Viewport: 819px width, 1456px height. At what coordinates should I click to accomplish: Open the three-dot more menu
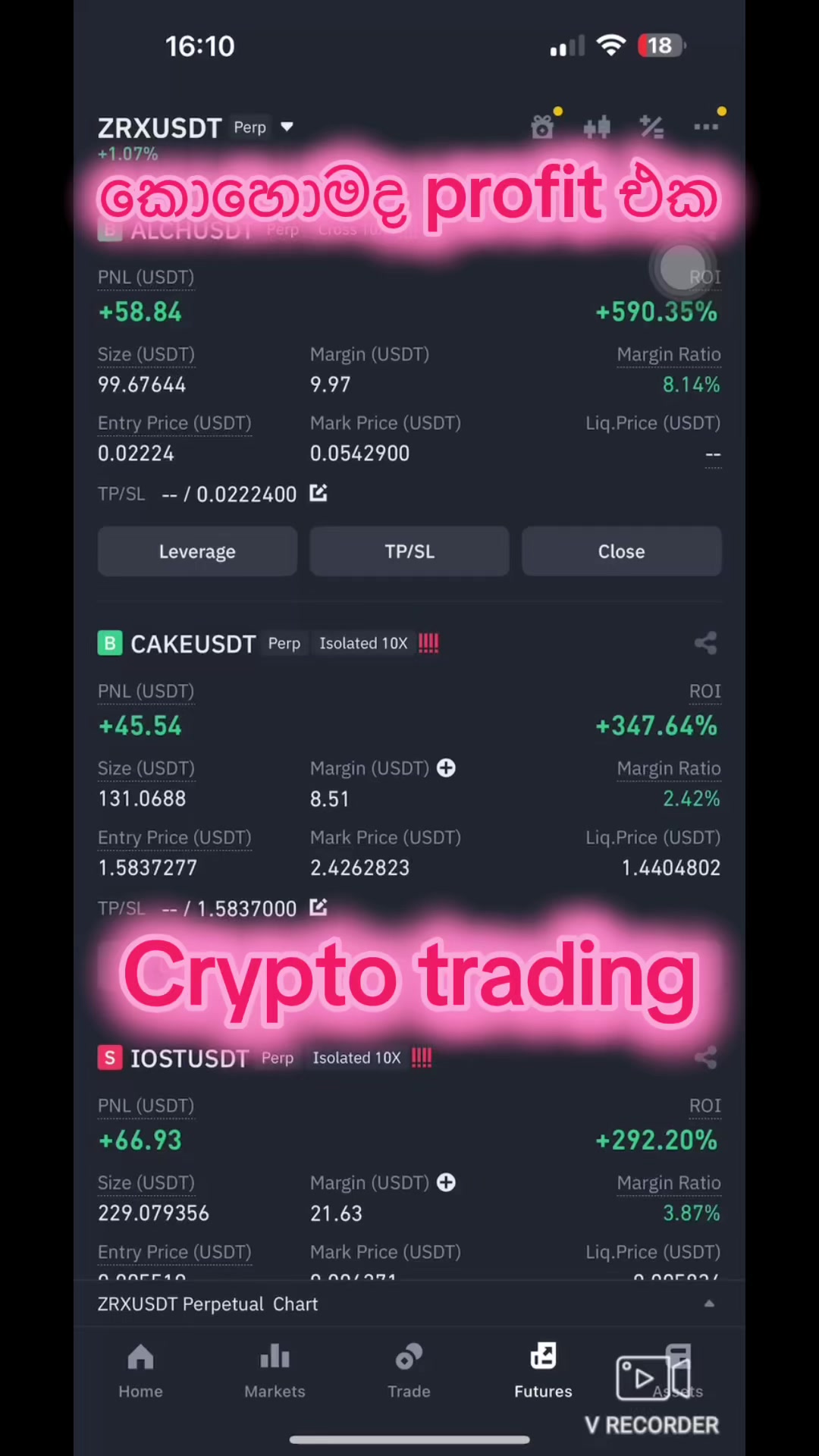coord(706,127)
